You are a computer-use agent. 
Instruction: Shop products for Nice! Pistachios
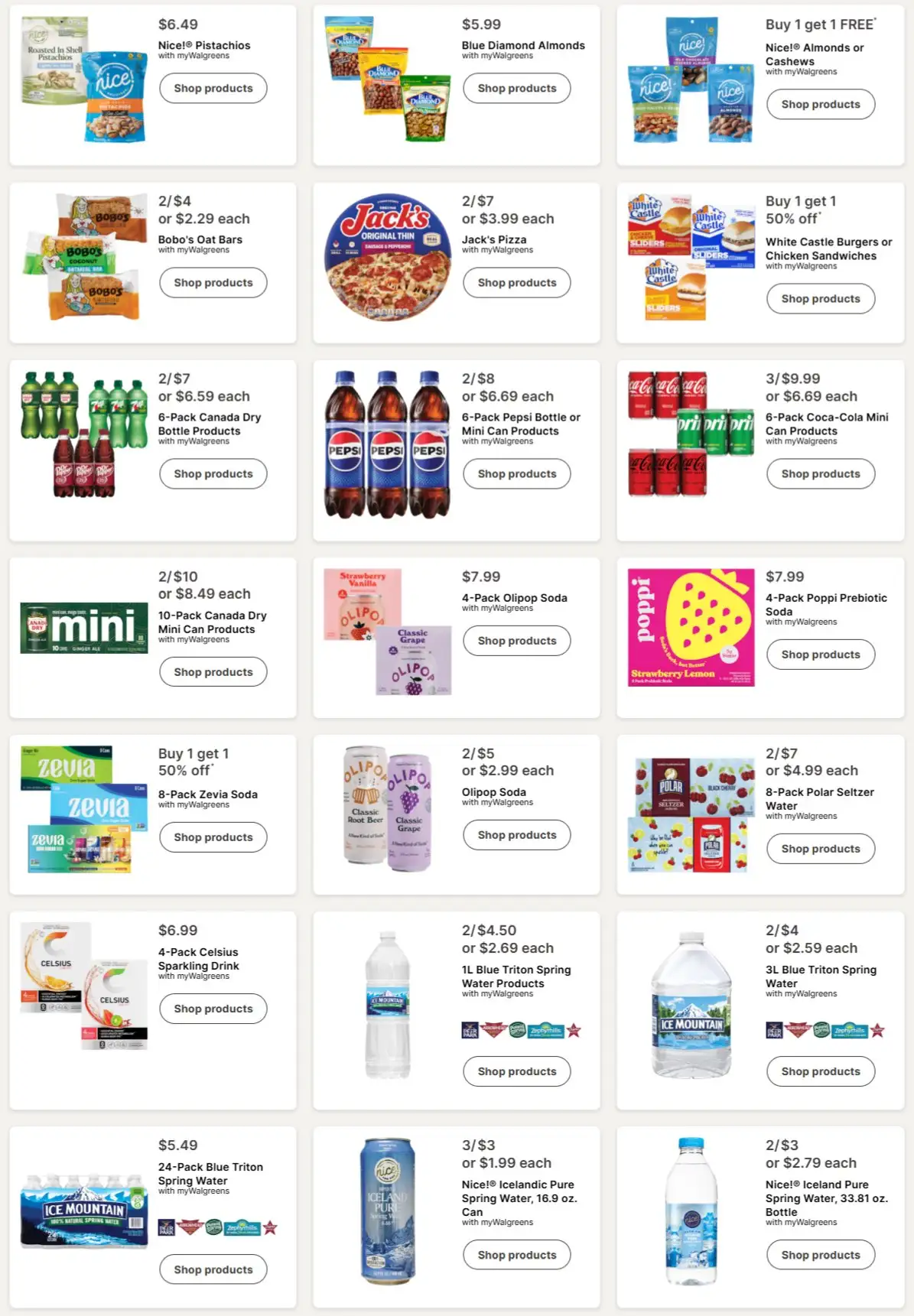(213, 88)
